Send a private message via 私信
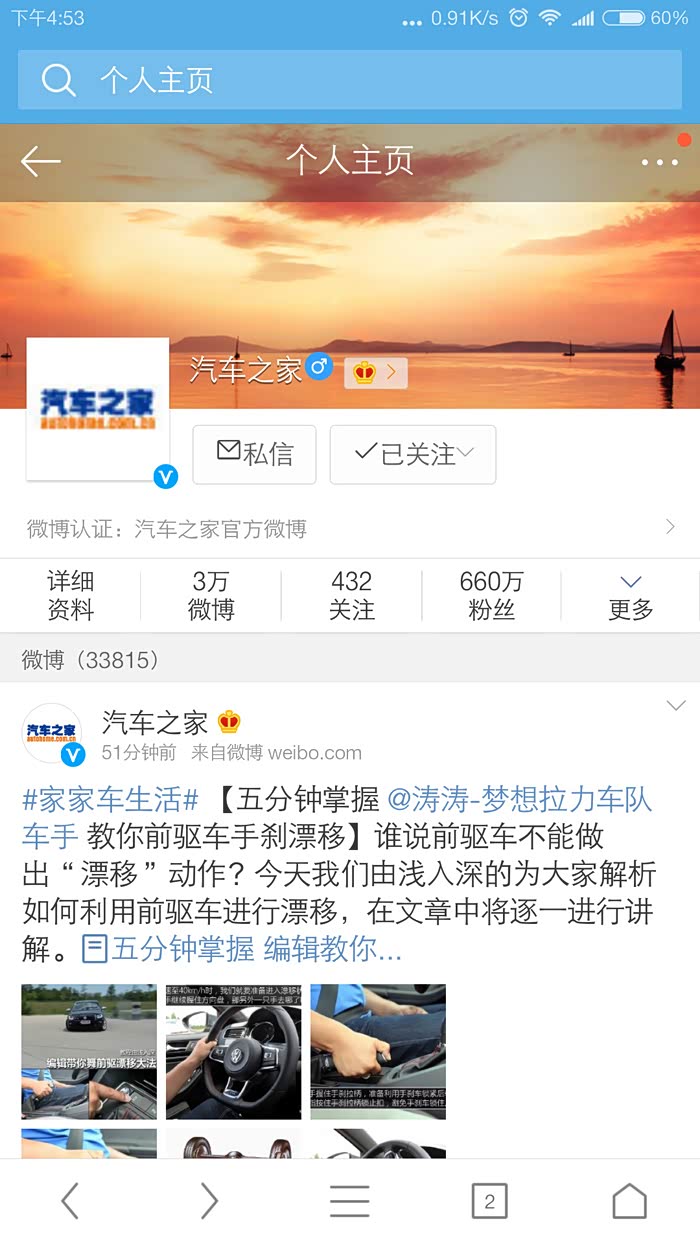The width and height of the screenshot is (700, 1244). pos(254,455)
